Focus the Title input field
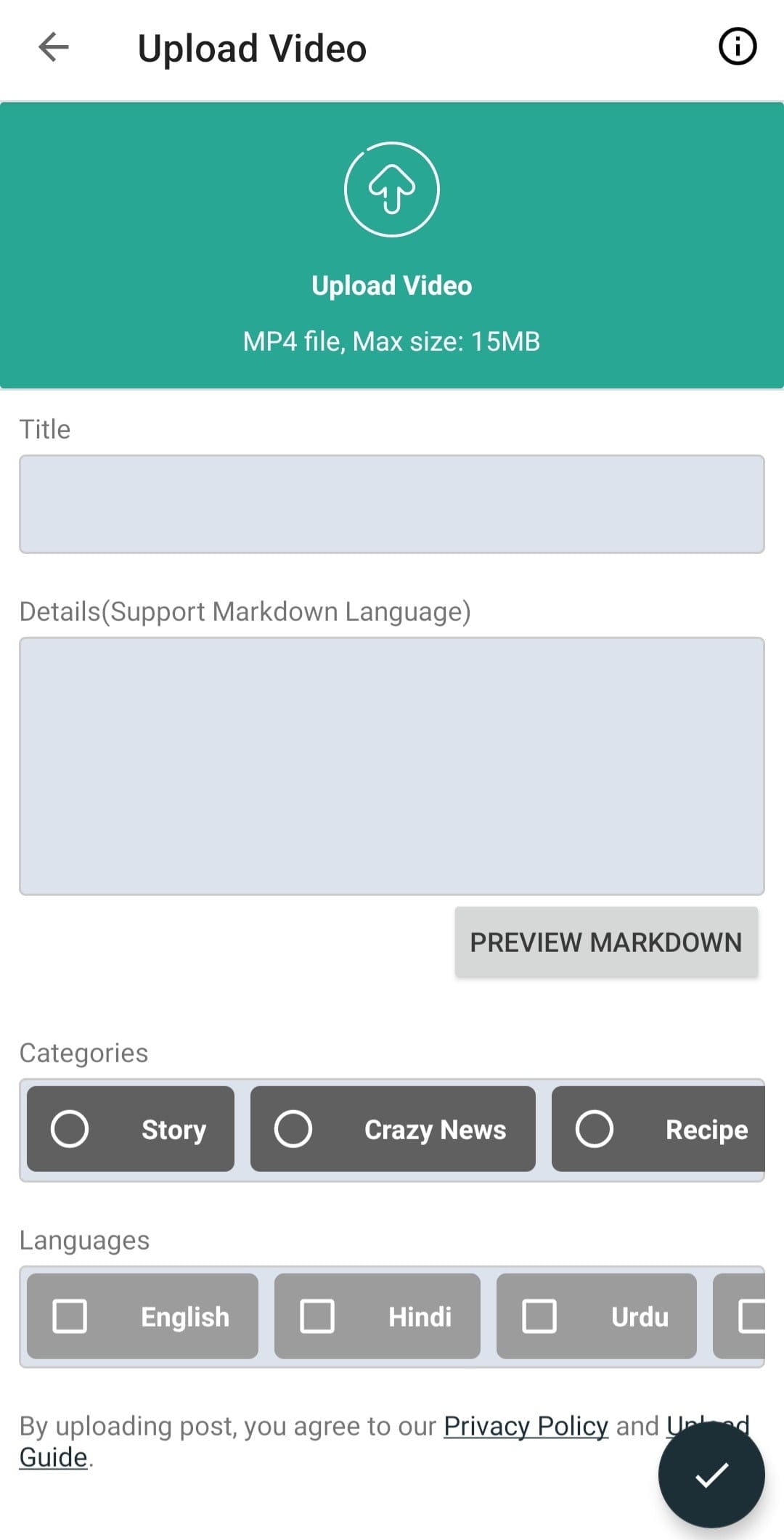This screenshot has height=1540, width=784. (x=392, y=504)
